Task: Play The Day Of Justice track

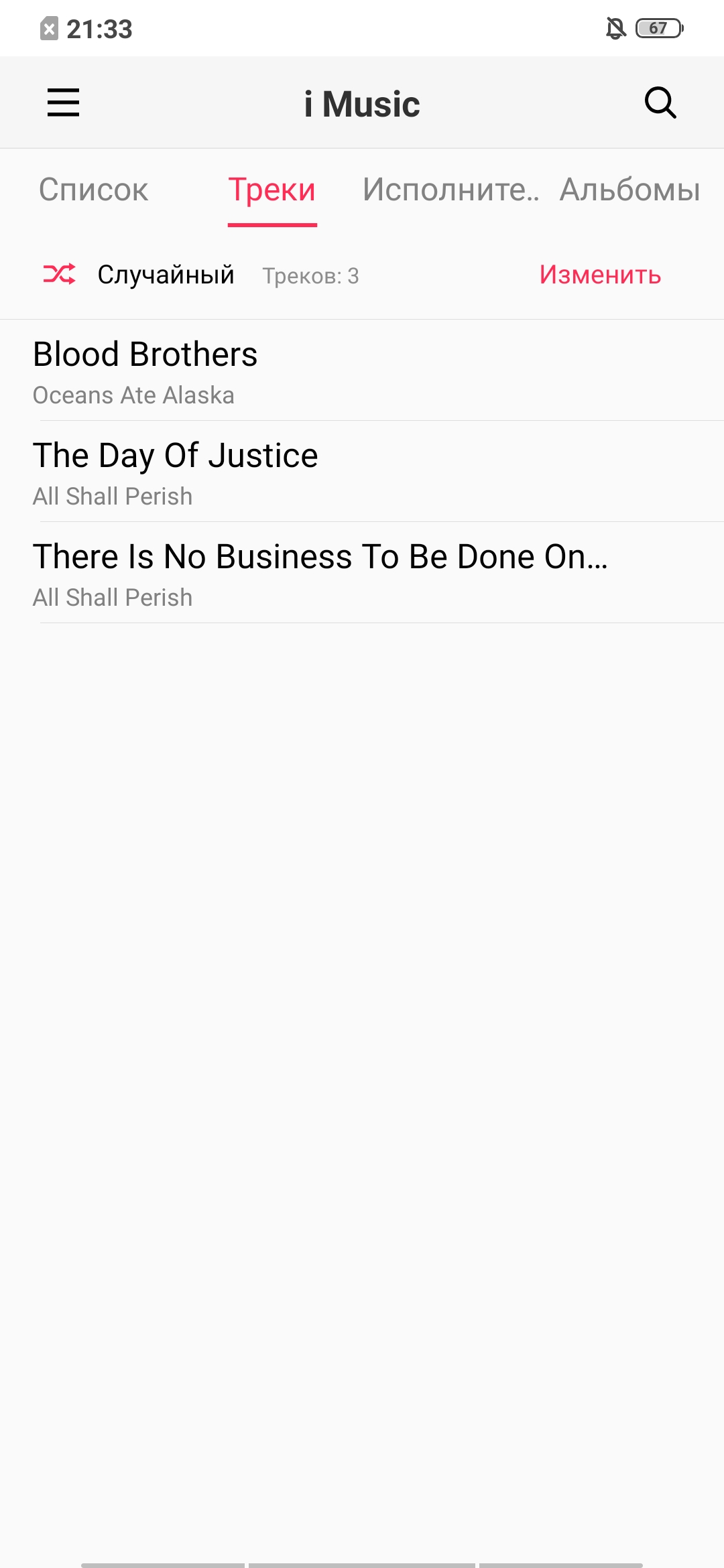Action: [362, 472]
